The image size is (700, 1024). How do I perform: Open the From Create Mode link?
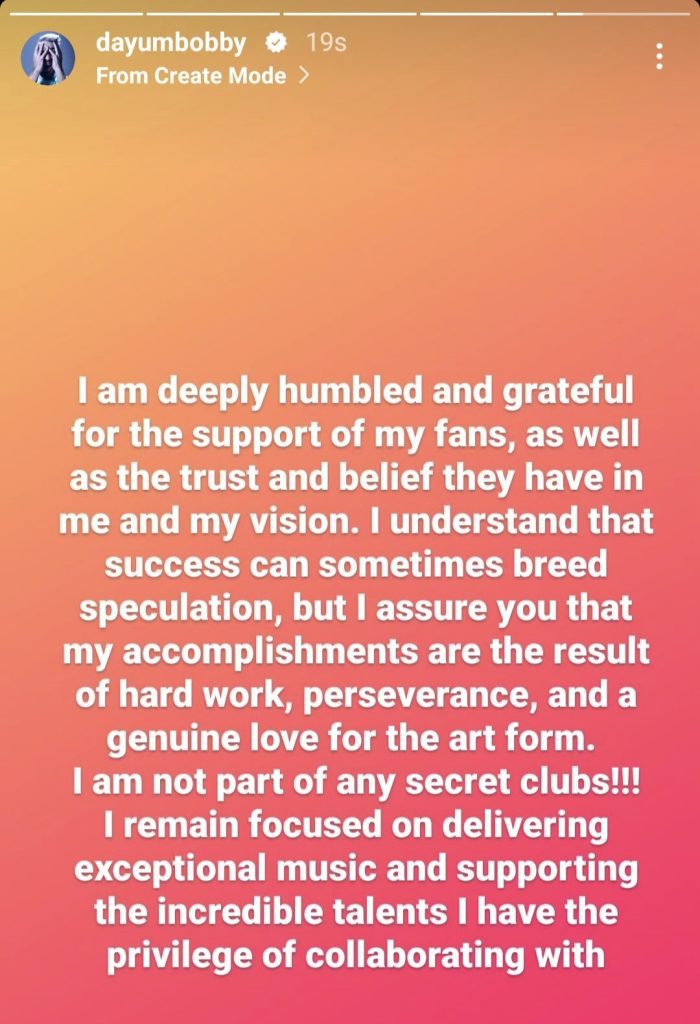[201, 76]
